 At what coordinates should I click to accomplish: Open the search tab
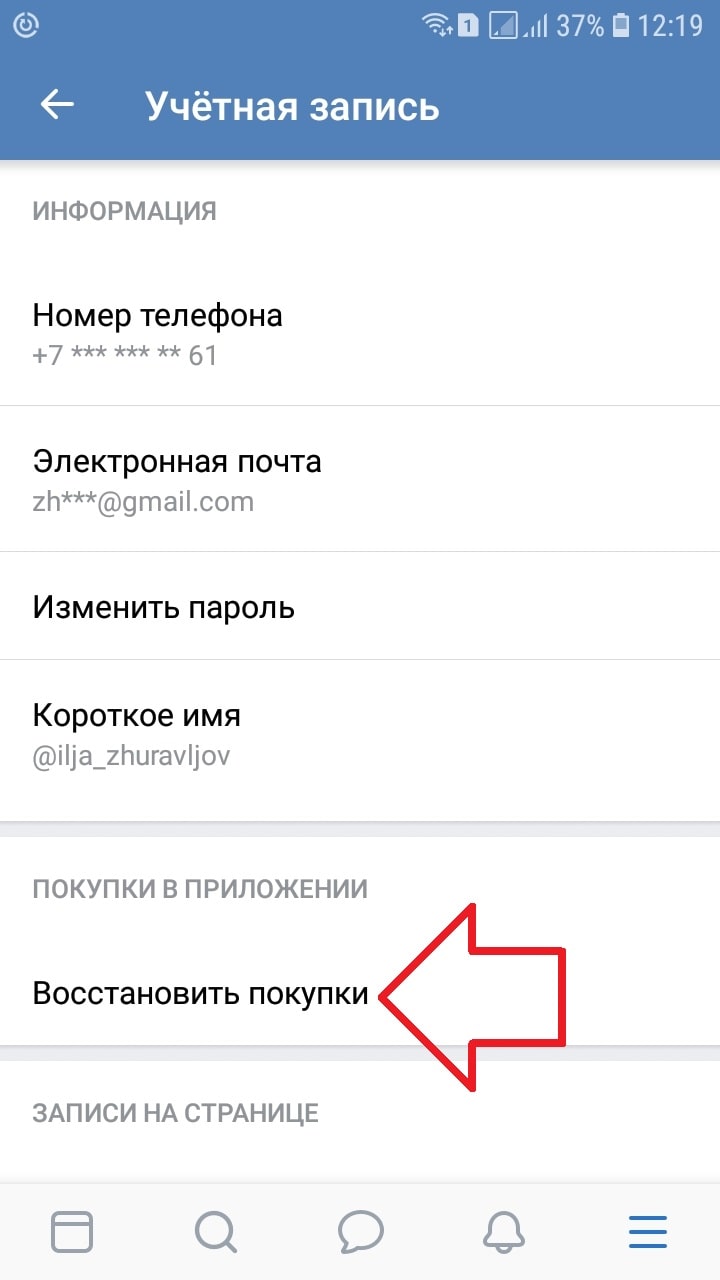[x=215, y=1232]
